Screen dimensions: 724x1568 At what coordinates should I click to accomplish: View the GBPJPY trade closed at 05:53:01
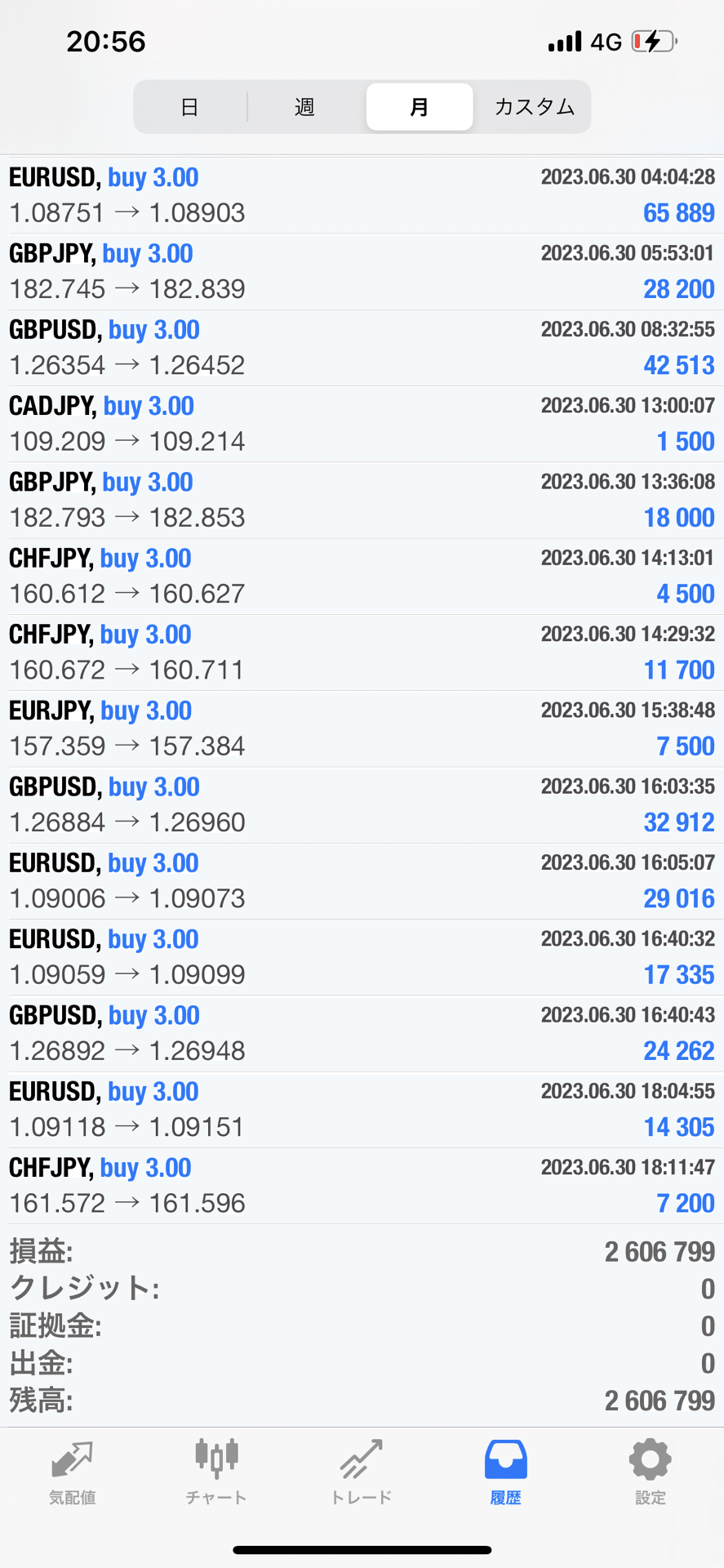(362, 271)
